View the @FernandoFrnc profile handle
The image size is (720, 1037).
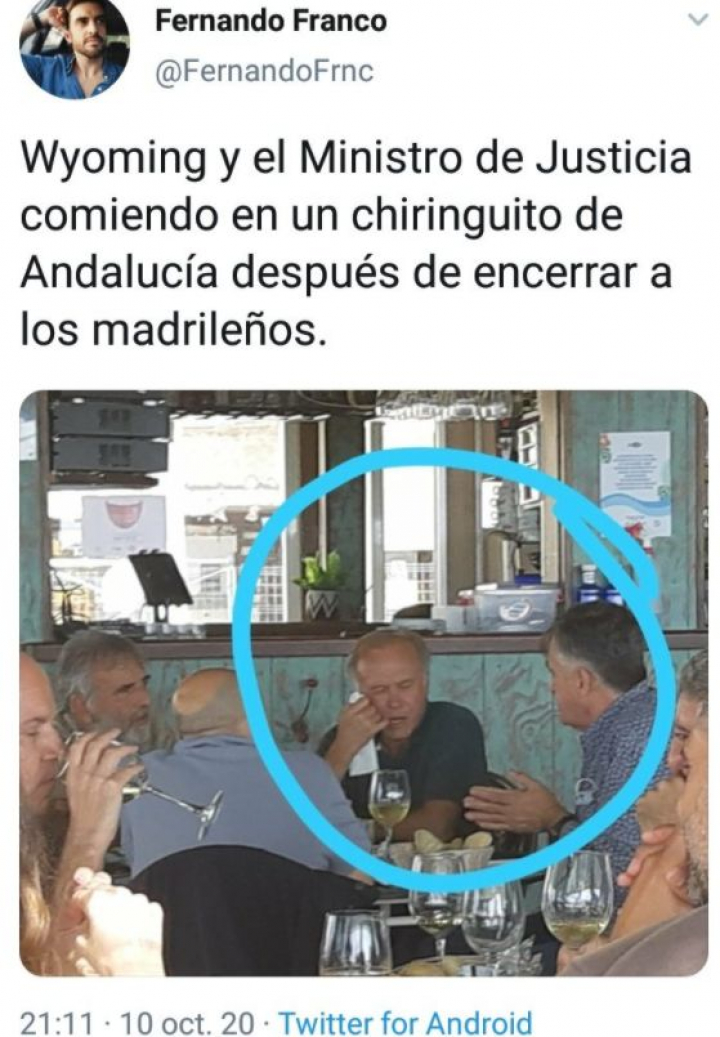[264, 72]
